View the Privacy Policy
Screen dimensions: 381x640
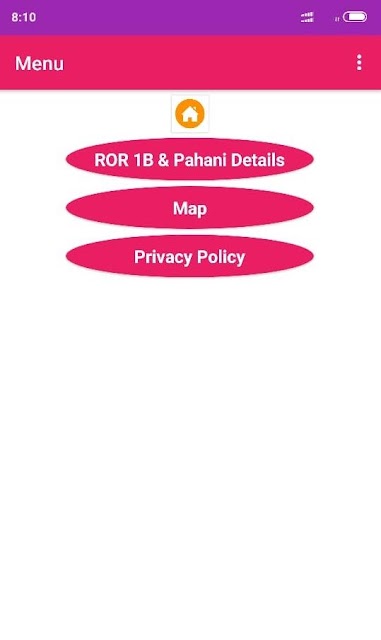pyautogui.click(x=189, y=257)
